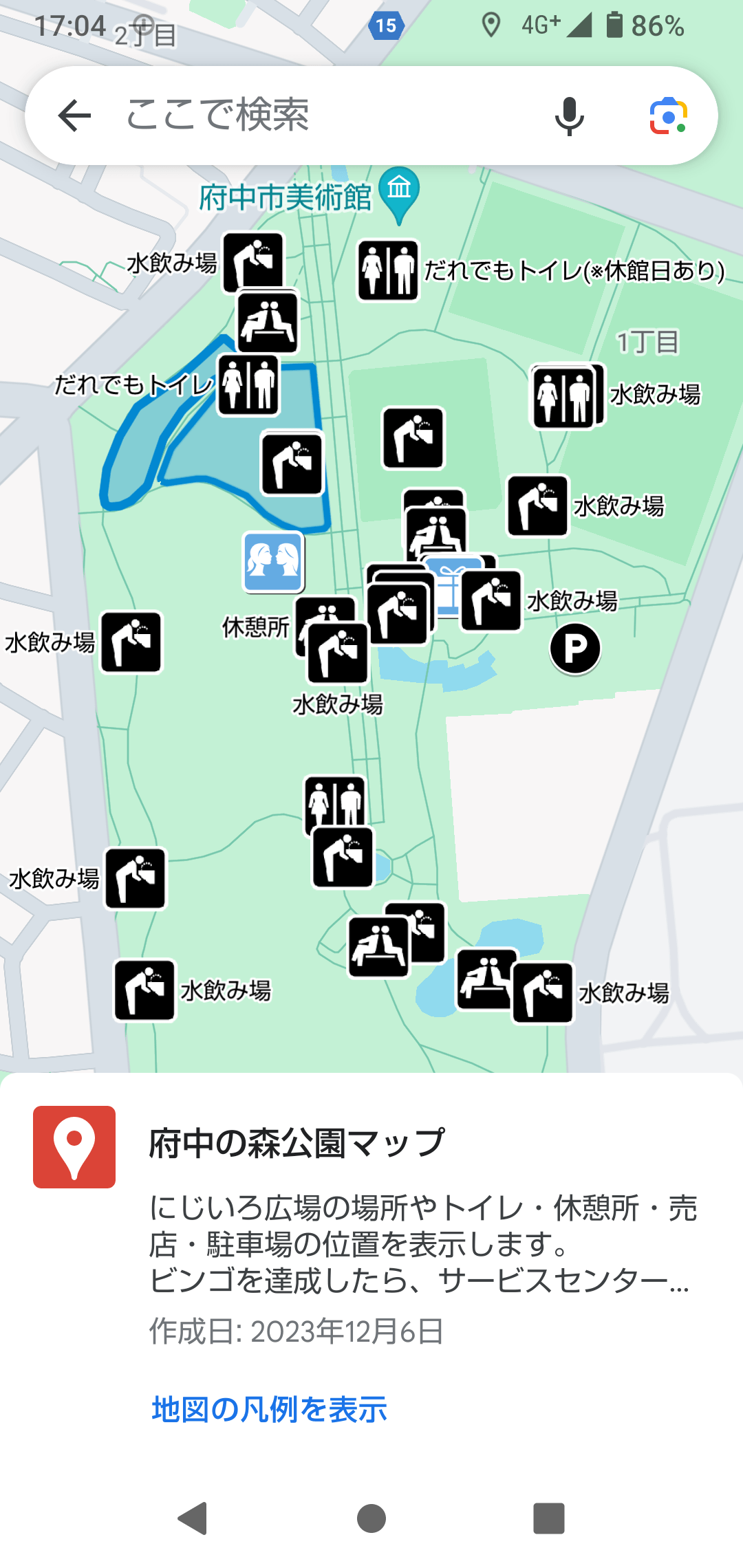Tap the ここで検索 search field
743x1568 pixels.
click(310, 115)
